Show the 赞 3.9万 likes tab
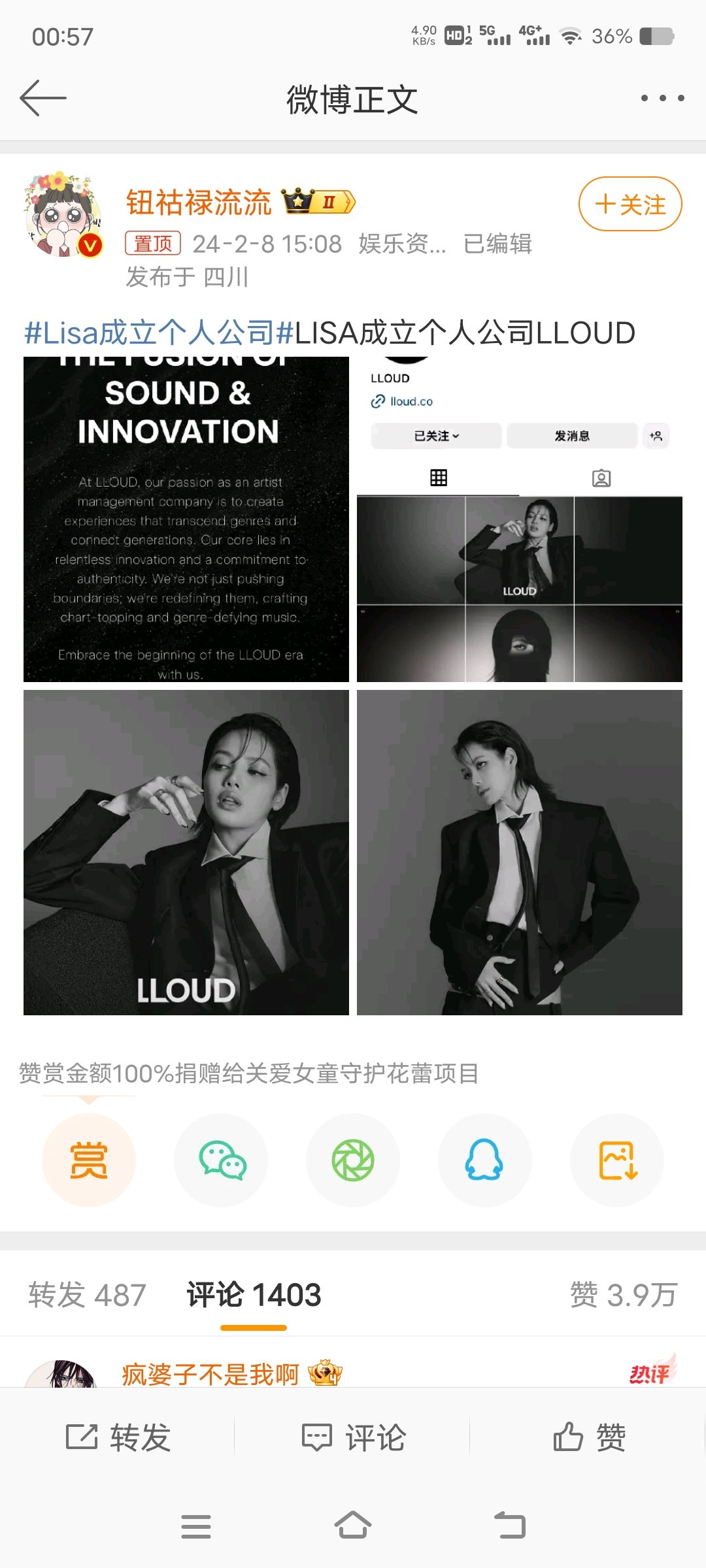Screen dimensions: 706x1568 tap(623, 1295)
